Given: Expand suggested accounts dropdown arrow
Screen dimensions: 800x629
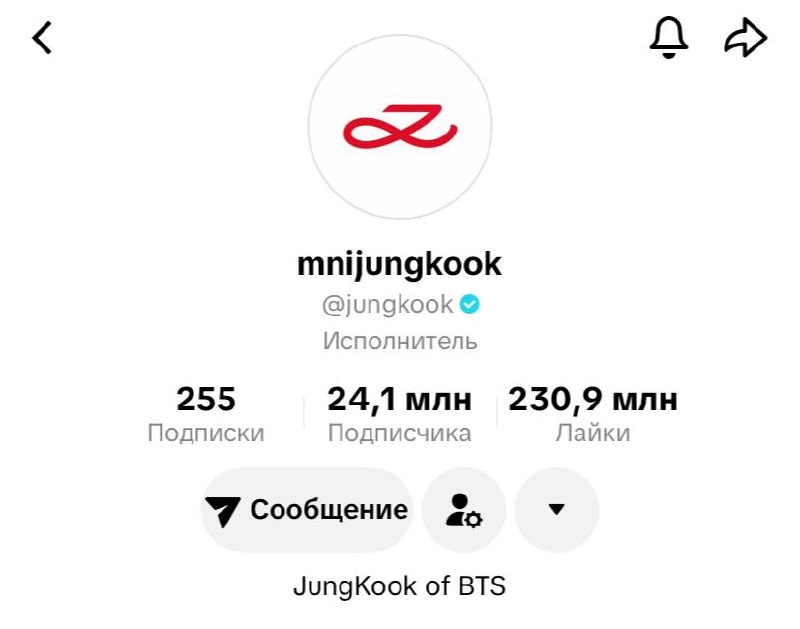Looking at the screenshot, I should [x=557, y=510].
